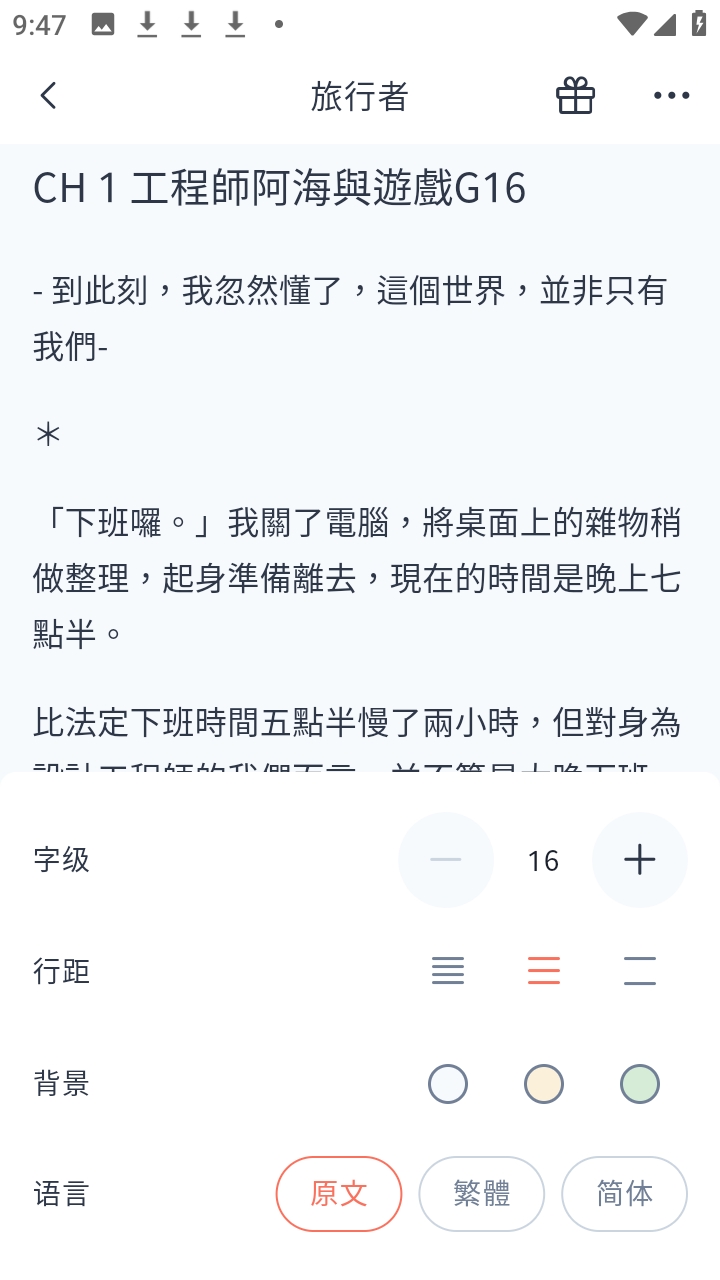Tap the book title 旅行者
The width and height of the screenshot is (720, 1280).
(360, 95)
